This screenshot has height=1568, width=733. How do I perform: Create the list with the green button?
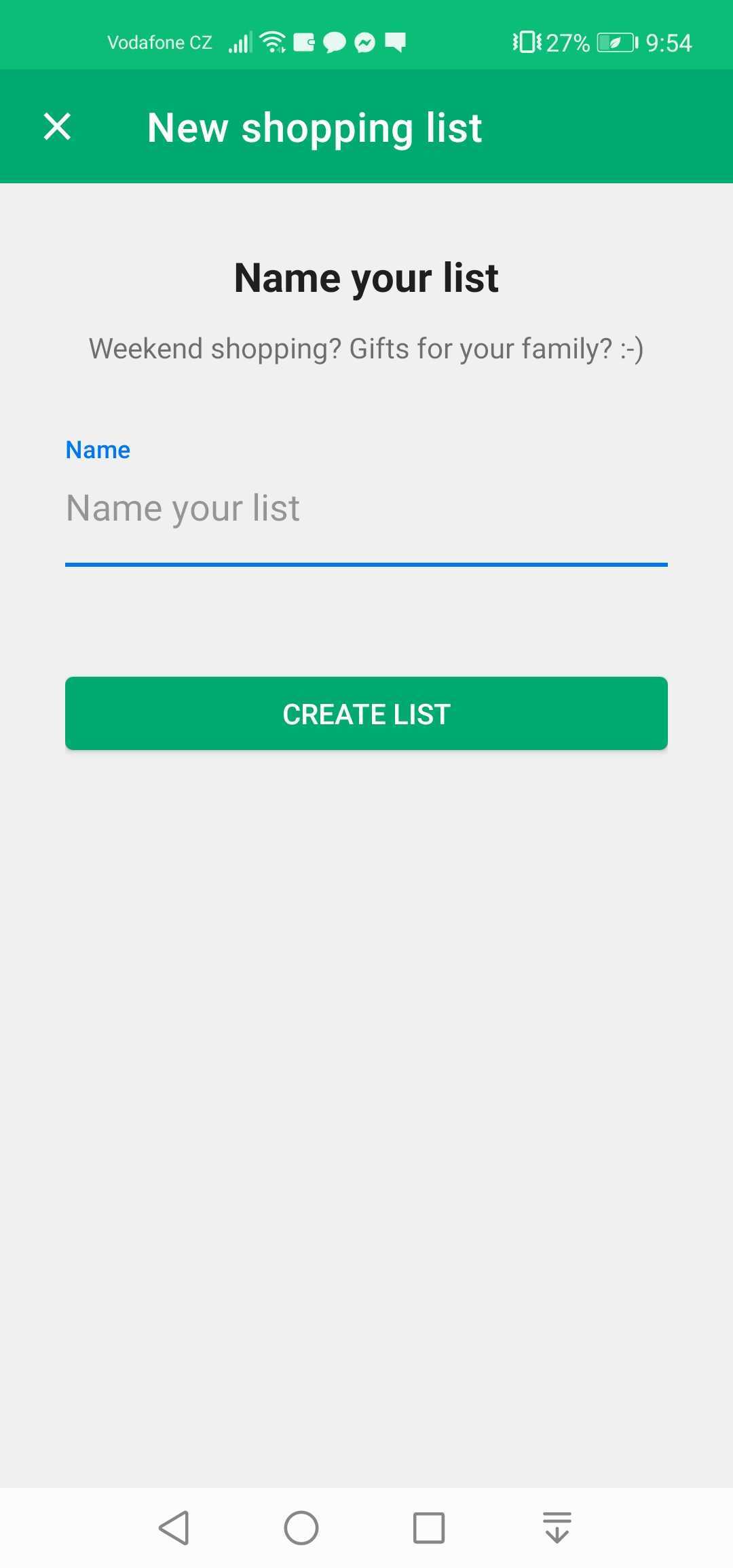[366, 713]
